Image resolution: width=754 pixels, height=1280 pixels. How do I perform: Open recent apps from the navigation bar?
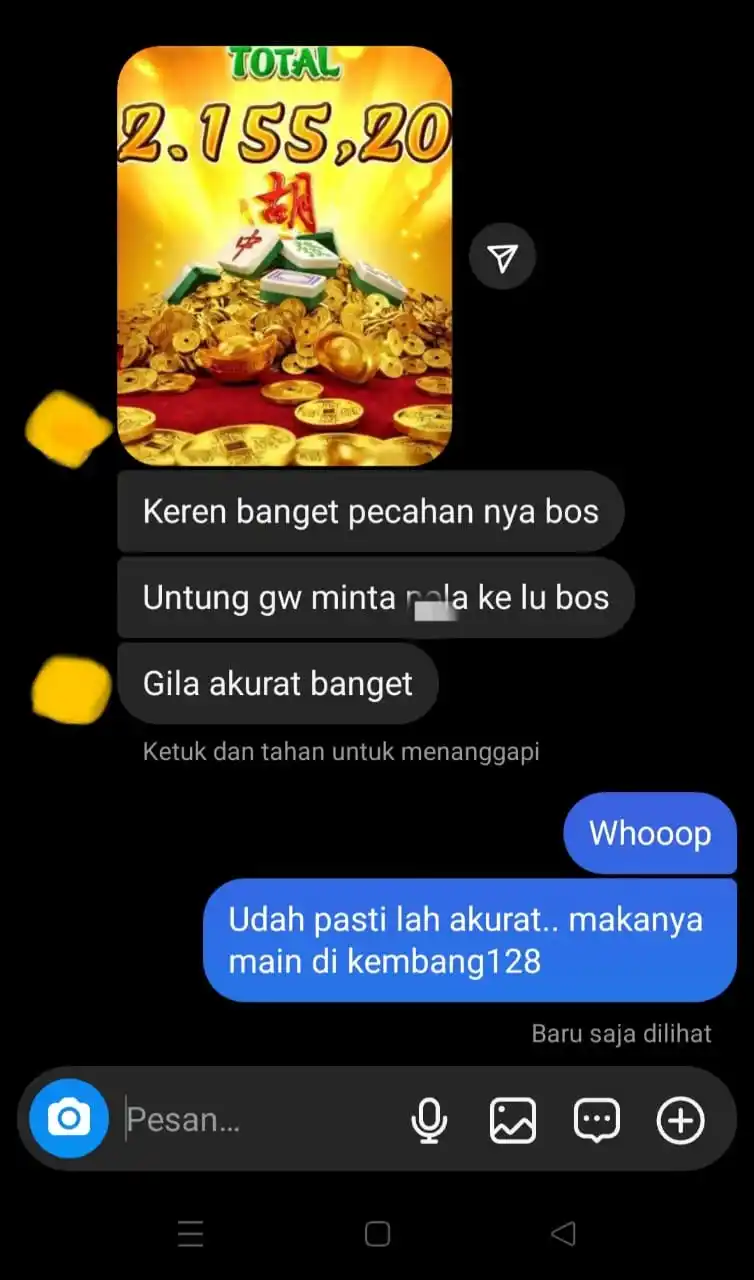click(190, 1233)
